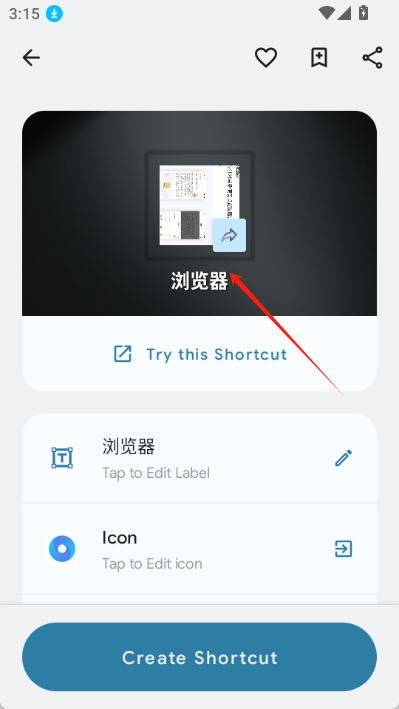
Task: Go back using the arrow icon
Action: tap(31, 58)
